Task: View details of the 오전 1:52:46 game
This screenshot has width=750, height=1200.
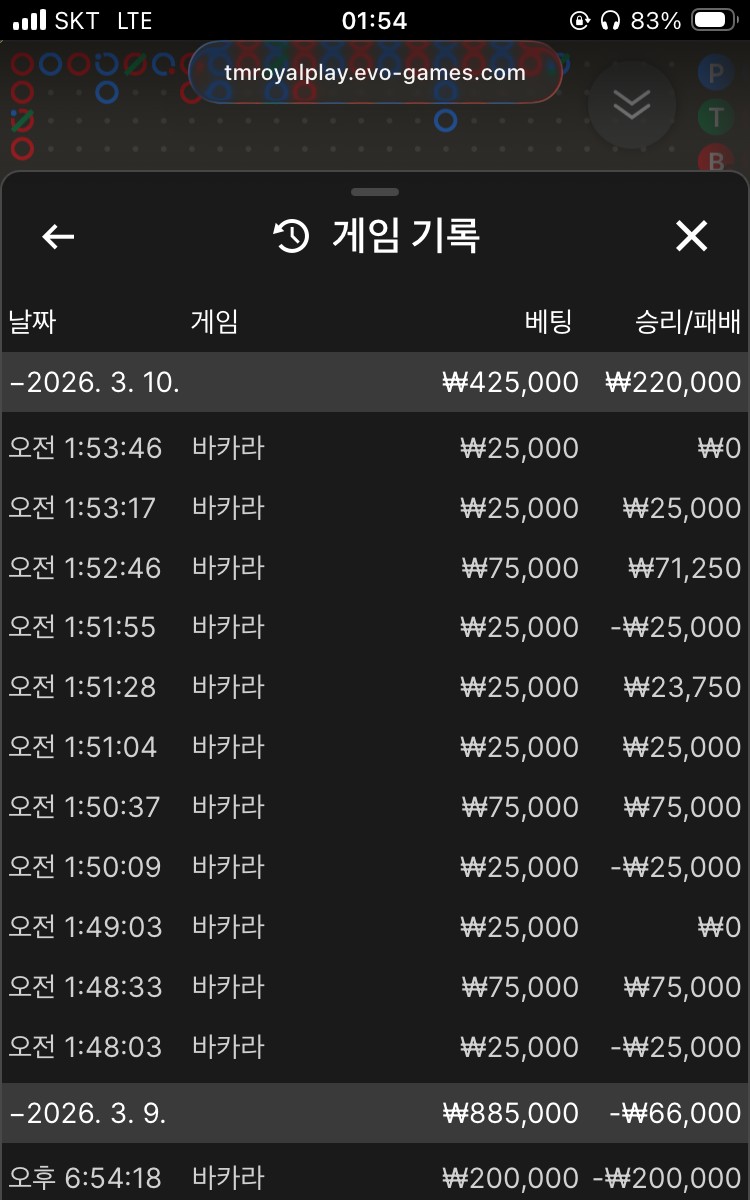Action: tap(375, 568)
